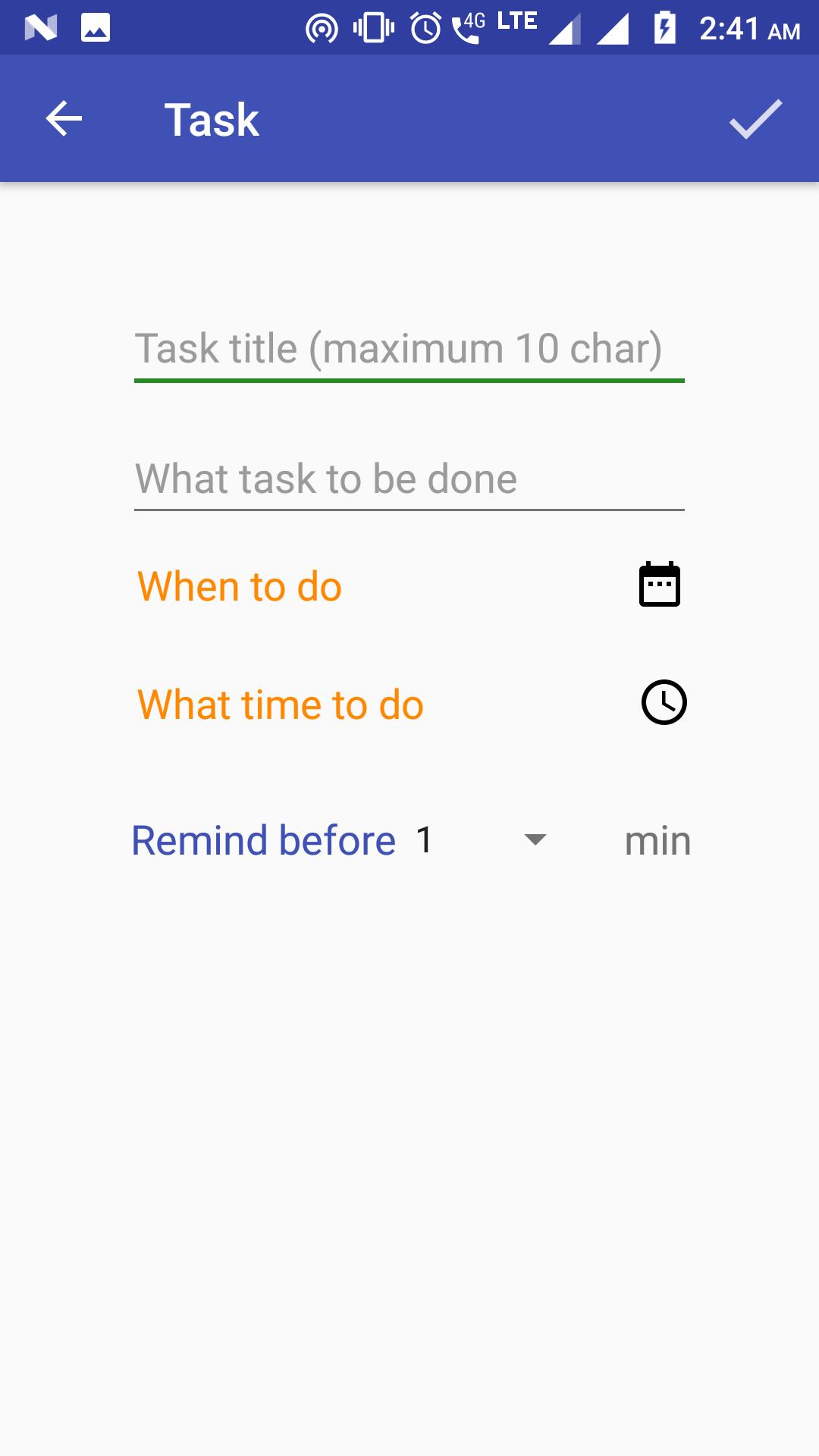The width and height of the screenshot is (819, 1456).
Task: Select the What time to do option
Action: pos(280,704)
